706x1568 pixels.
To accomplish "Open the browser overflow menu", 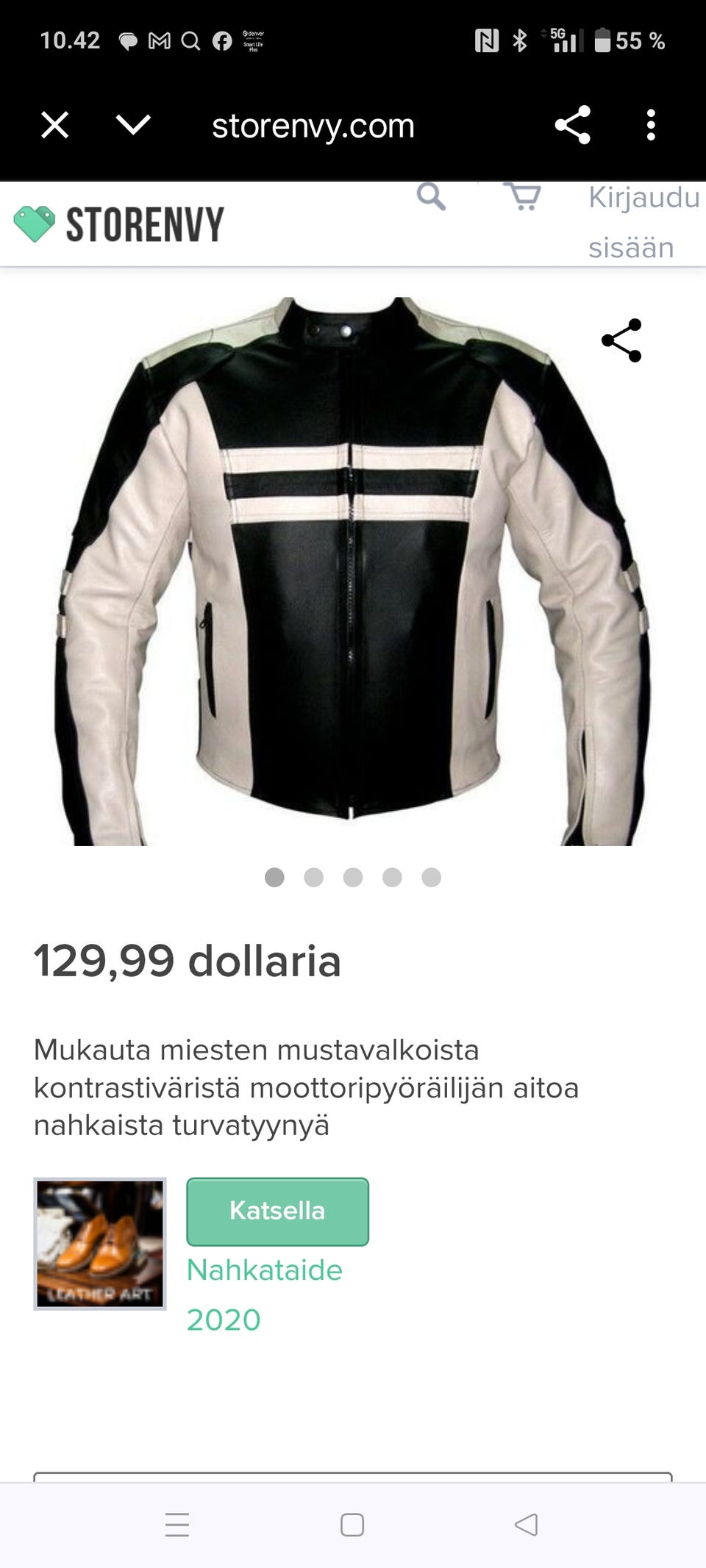I will [x=651, y=124].
